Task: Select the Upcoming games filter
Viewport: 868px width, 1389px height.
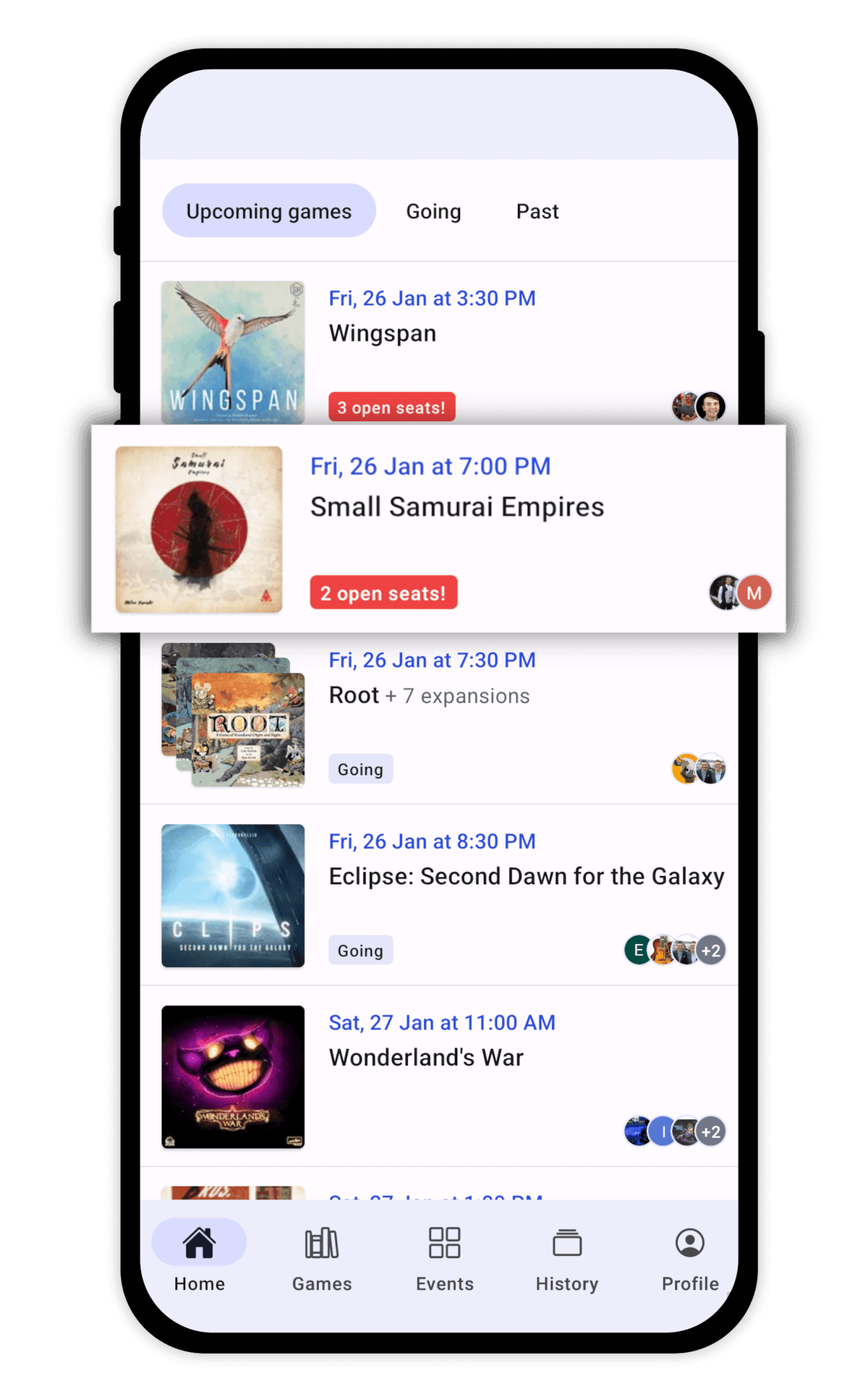Action: point(268,211)
